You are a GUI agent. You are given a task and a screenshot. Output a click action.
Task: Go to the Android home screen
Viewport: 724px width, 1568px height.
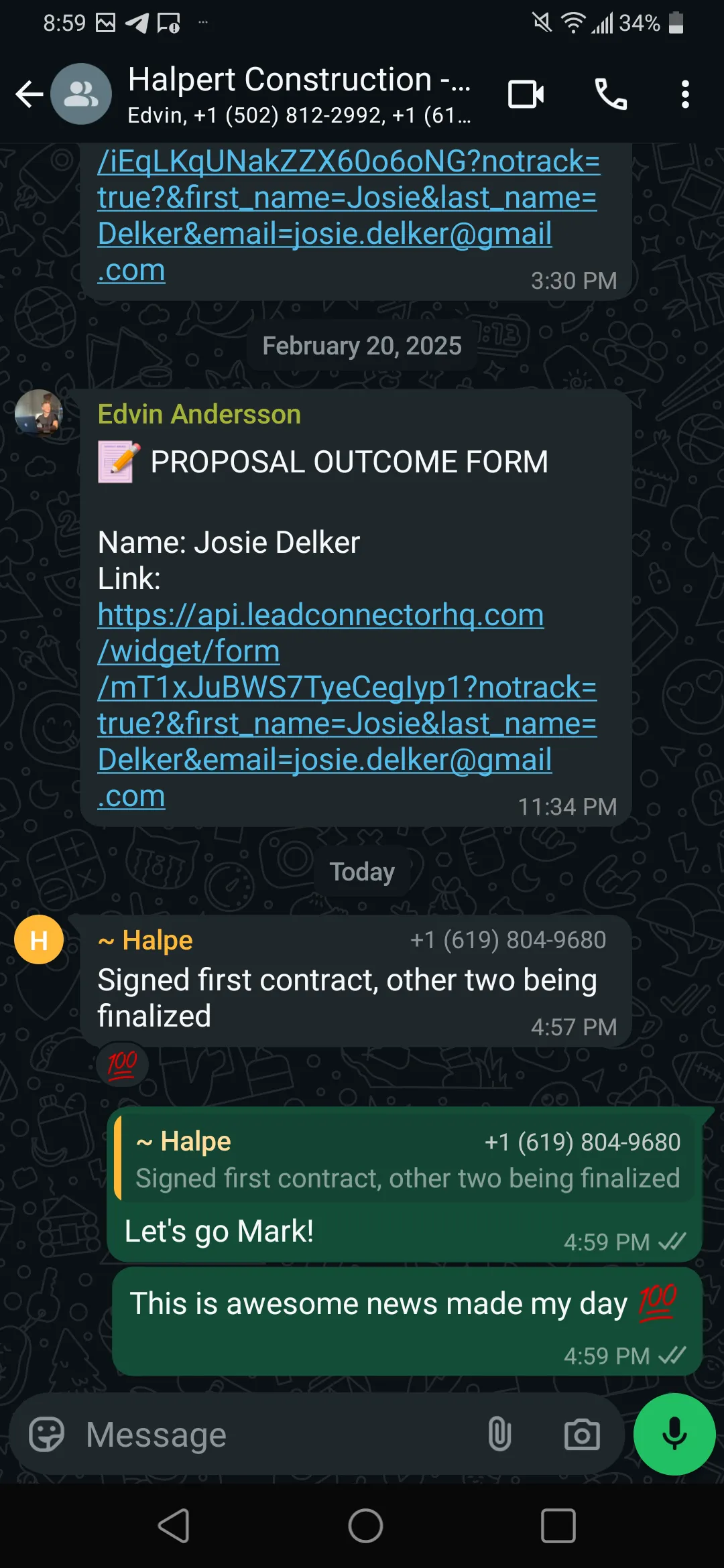tap(365, 1526)
